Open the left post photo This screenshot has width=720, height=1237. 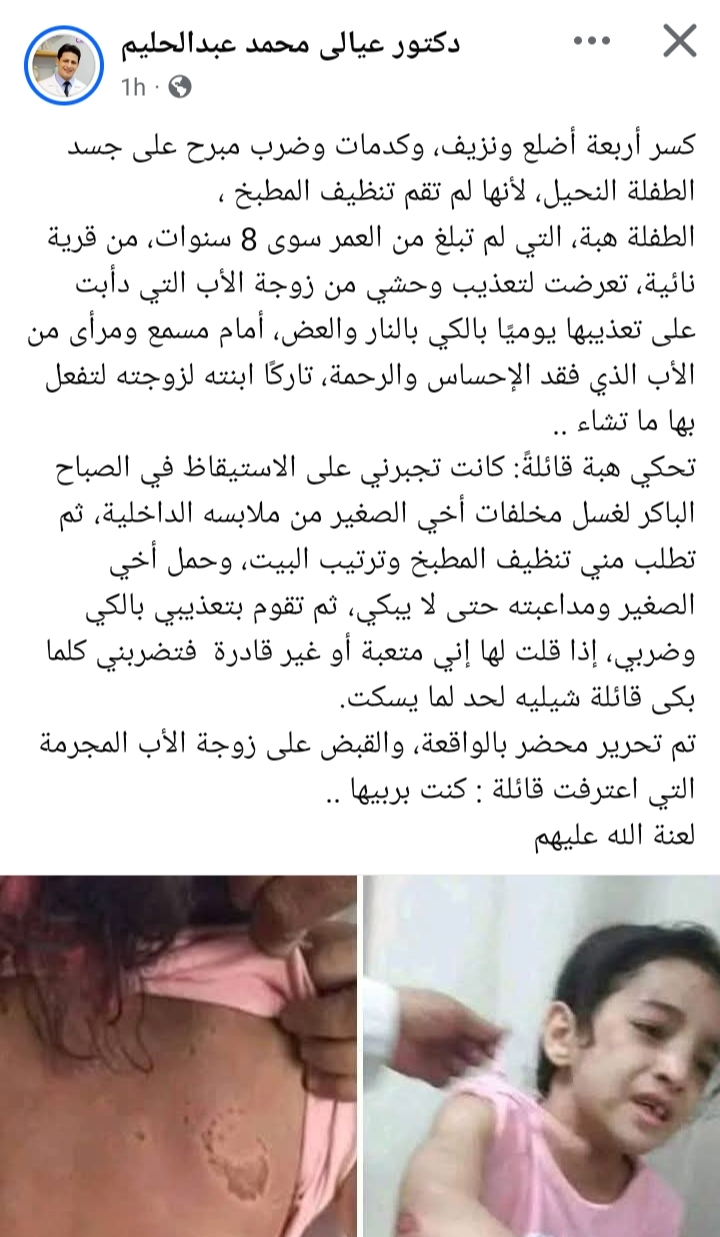(178, 1055)
